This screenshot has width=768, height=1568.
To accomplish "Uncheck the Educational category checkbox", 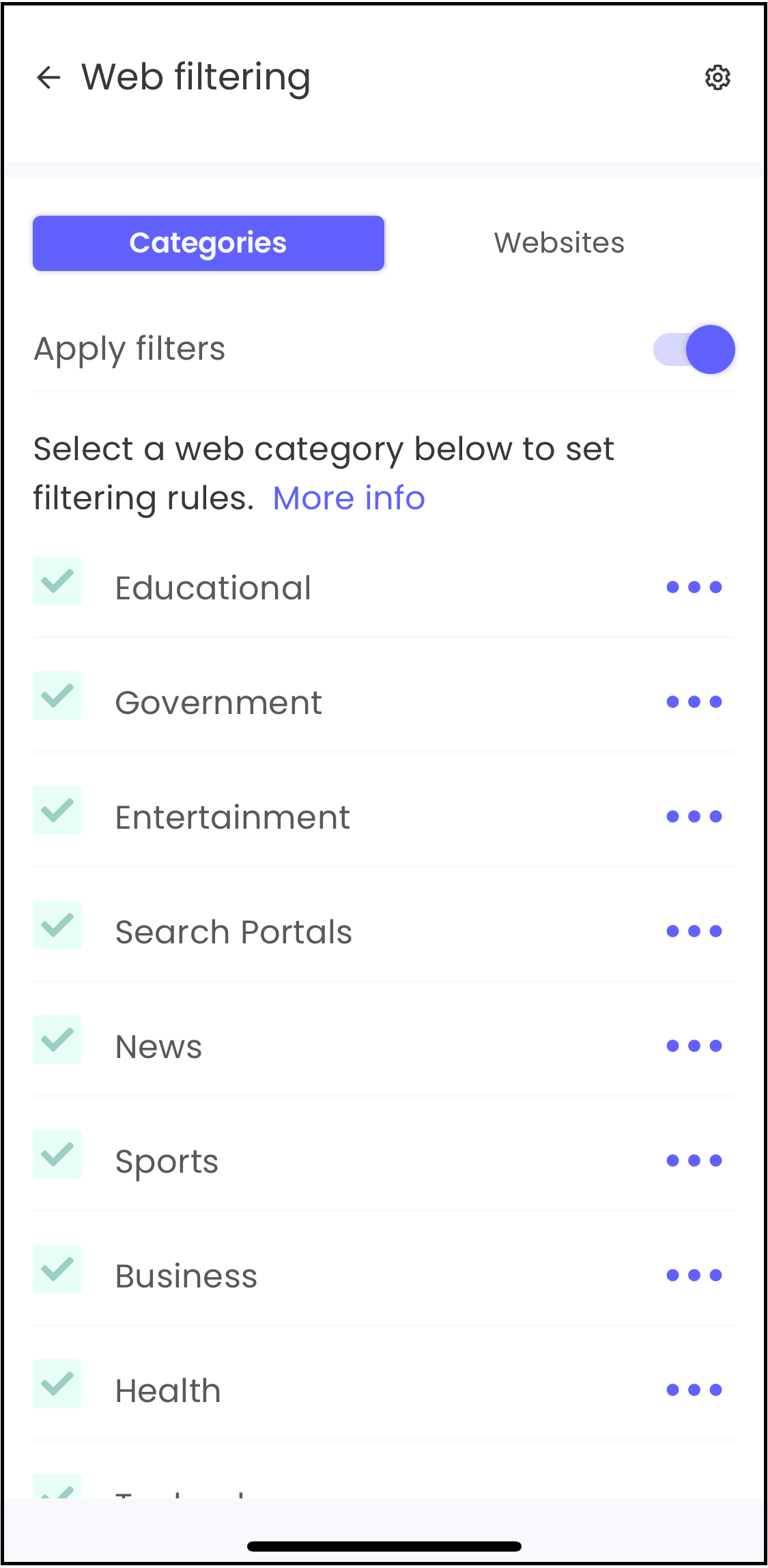I will (57, 582).
